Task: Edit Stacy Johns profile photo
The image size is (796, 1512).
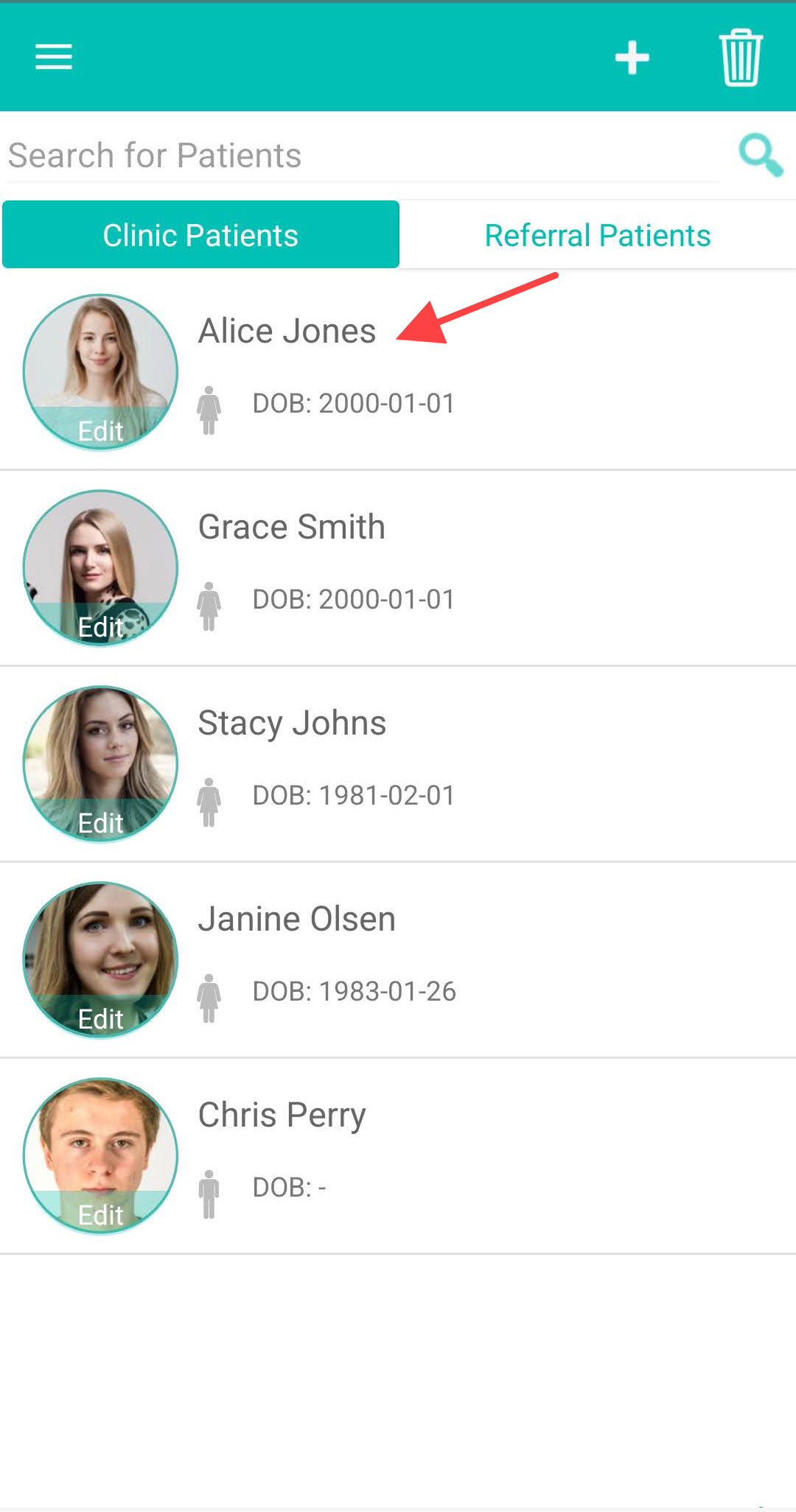Action: pyautogui.click(x=100, y=822)
